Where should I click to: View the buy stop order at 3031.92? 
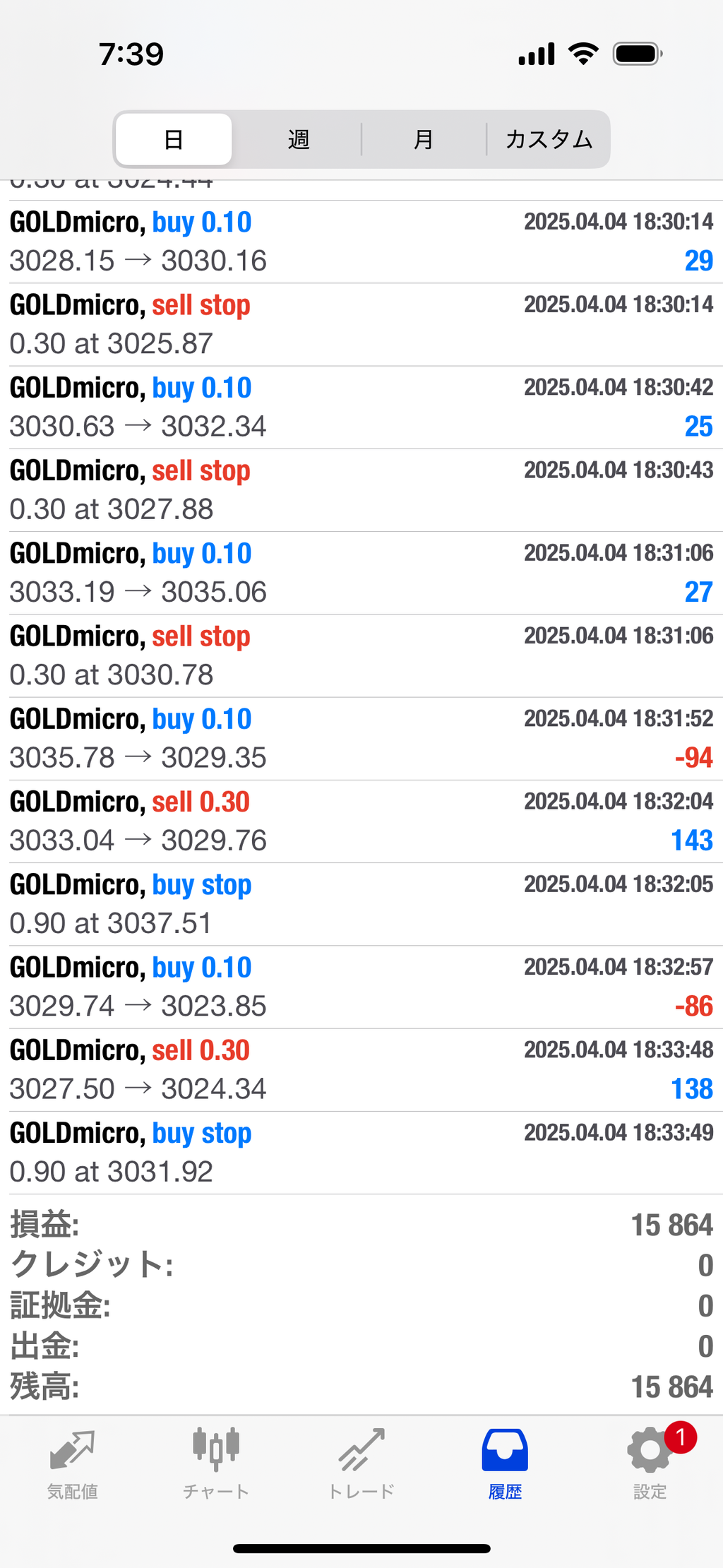361,1152
